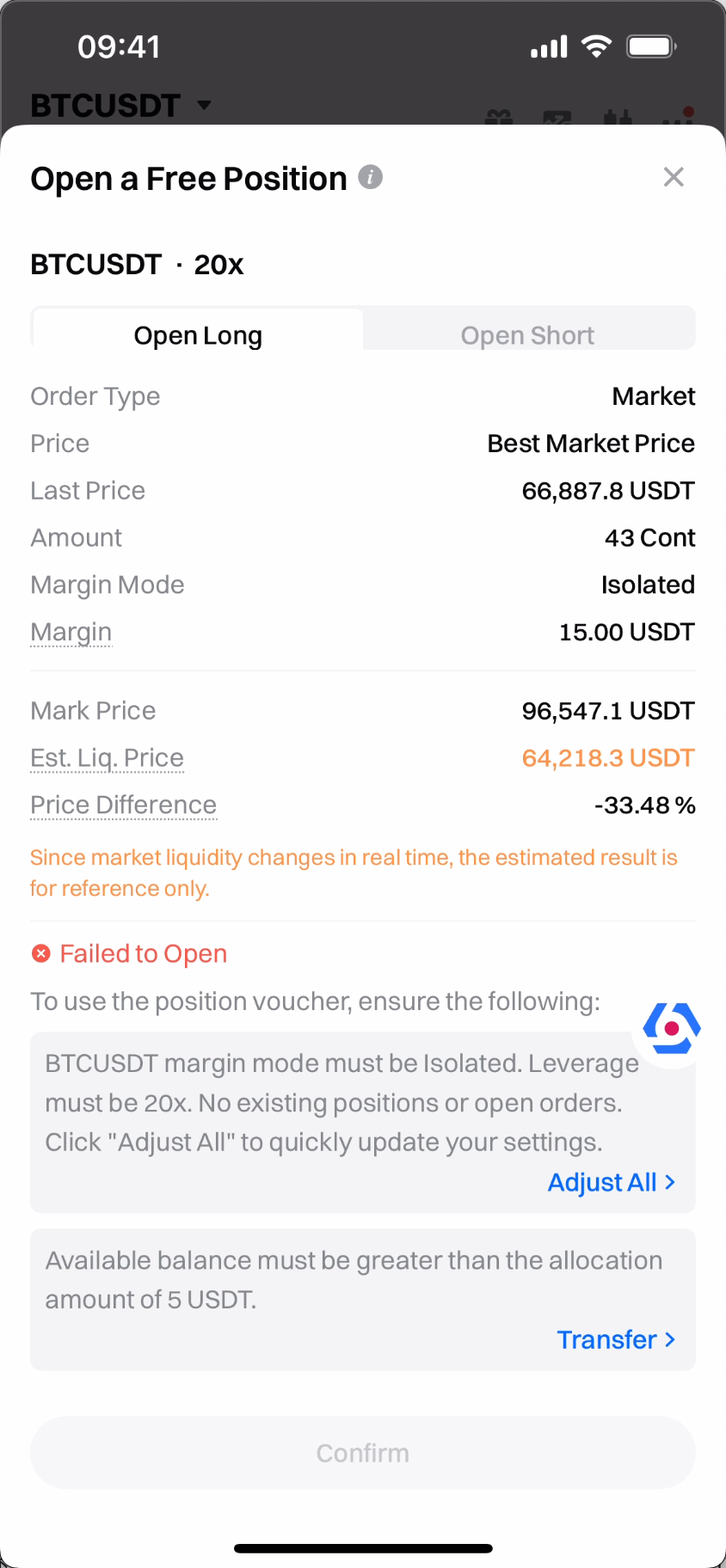
Task: Switch to the Open Short tab
Action: pos(527,334)
